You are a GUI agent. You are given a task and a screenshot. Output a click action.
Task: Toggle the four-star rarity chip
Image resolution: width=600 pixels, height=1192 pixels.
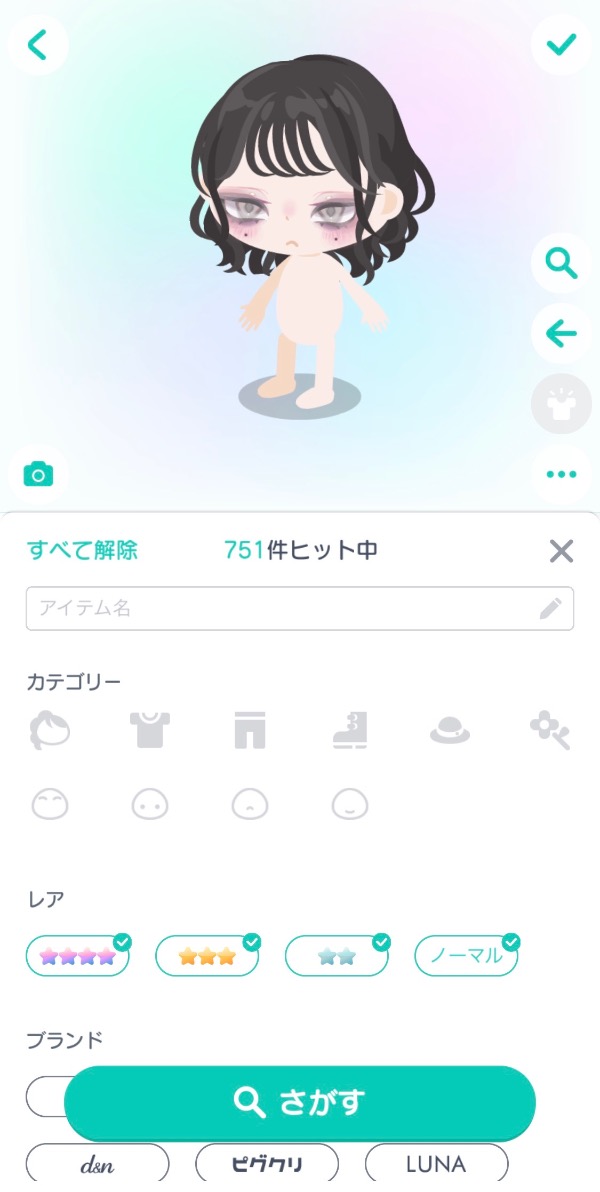[x=78, y=956]
